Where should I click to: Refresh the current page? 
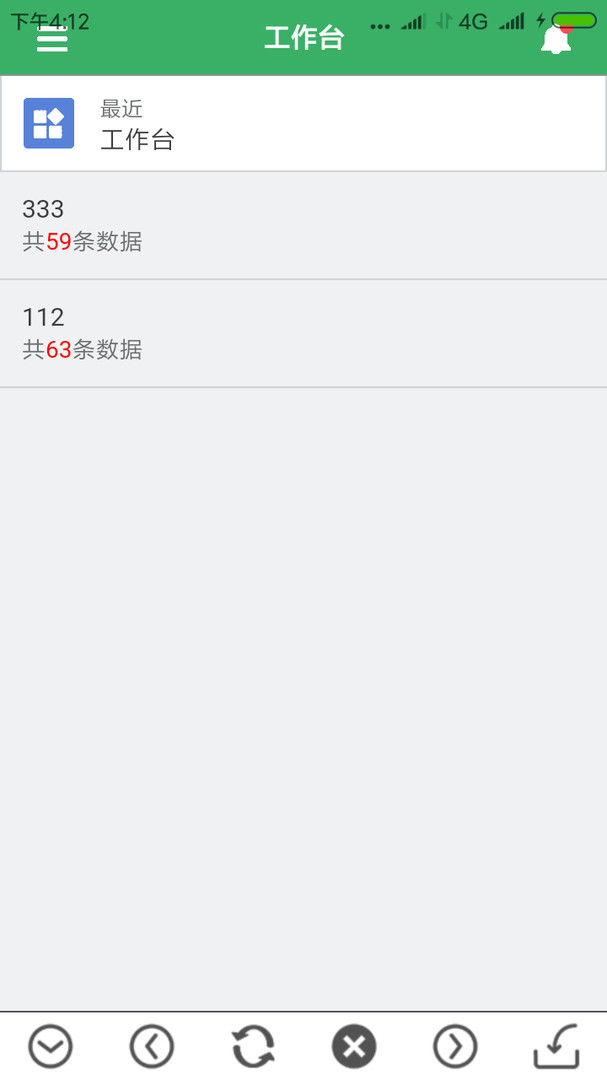(x=253, y=1047)
